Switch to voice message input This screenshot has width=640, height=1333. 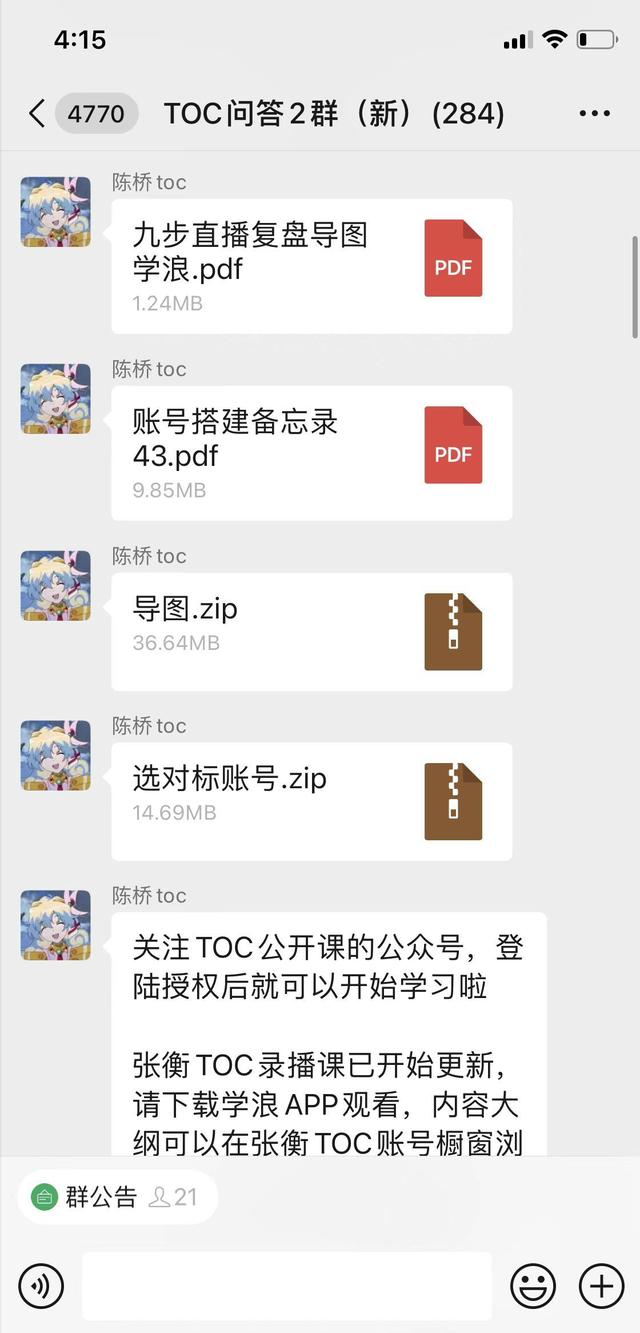coord(40,1285)
